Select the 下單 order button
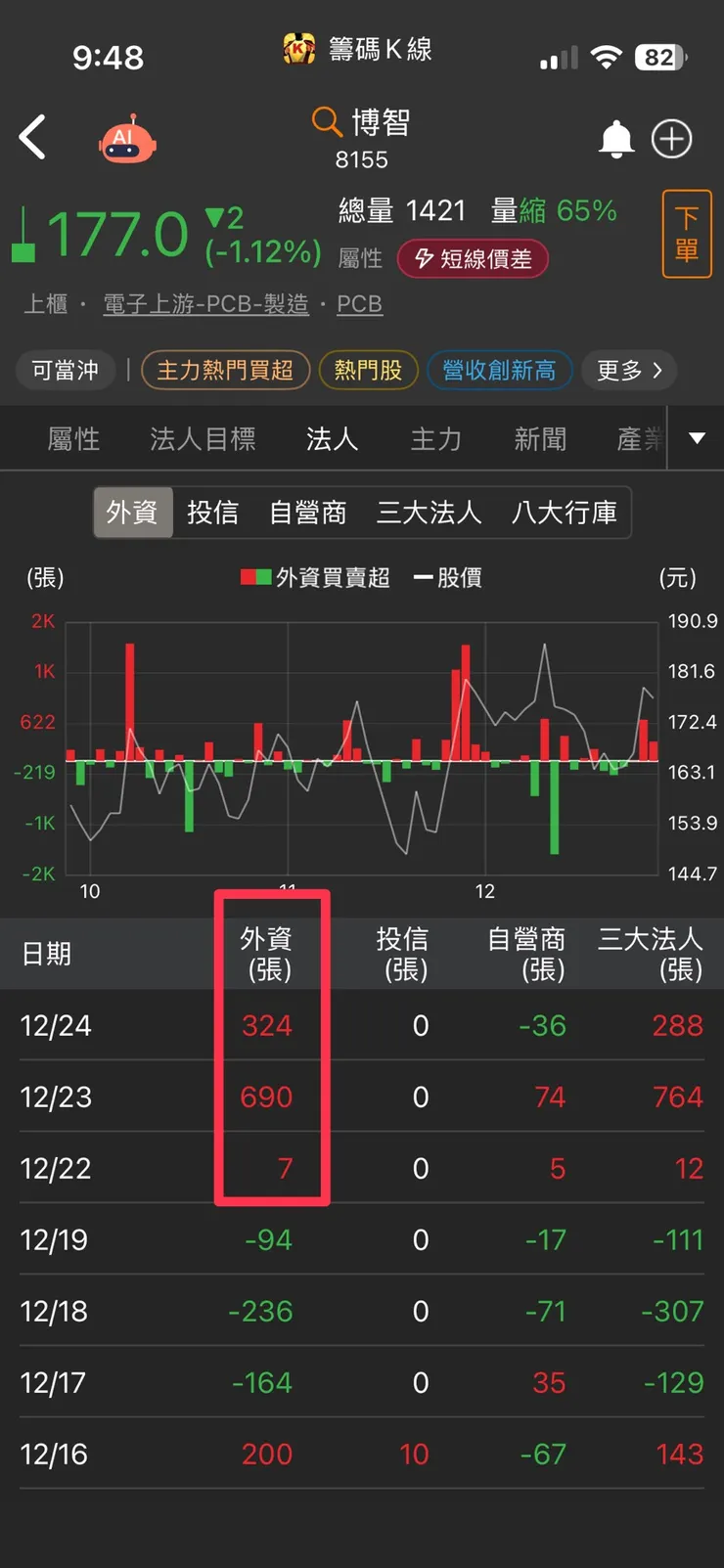The width and height of the screenshot is (724, 1568). 687,234
